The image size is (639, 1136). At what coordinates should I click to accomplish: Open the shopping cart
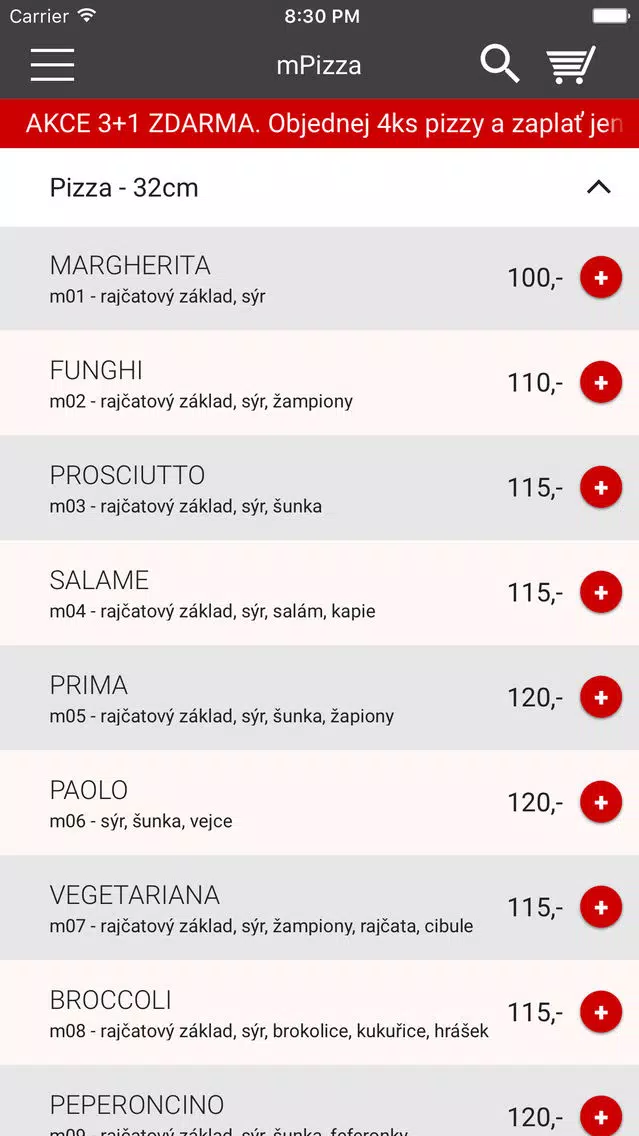tap(571, 65)
